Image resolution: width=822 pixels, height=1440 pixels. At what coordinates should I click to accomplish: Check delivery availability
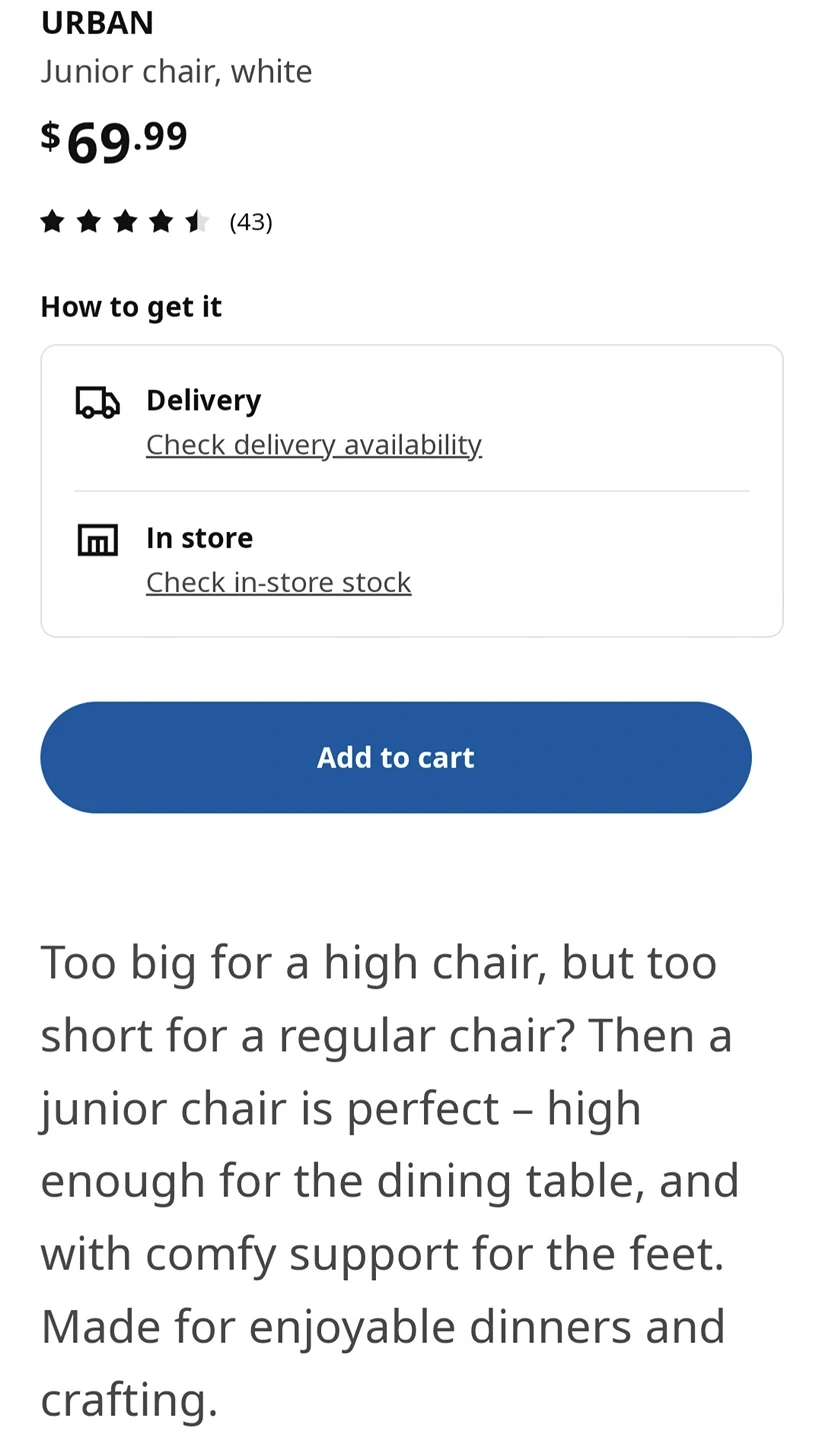[314, 444]
